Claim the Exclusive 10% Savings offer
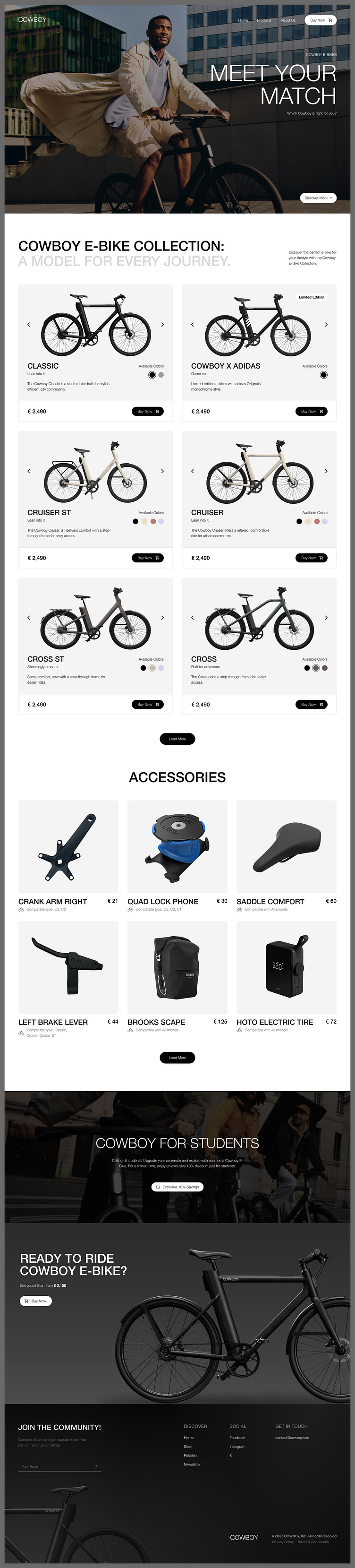The image size is (355, 1568). click(x=177, y=1187)
